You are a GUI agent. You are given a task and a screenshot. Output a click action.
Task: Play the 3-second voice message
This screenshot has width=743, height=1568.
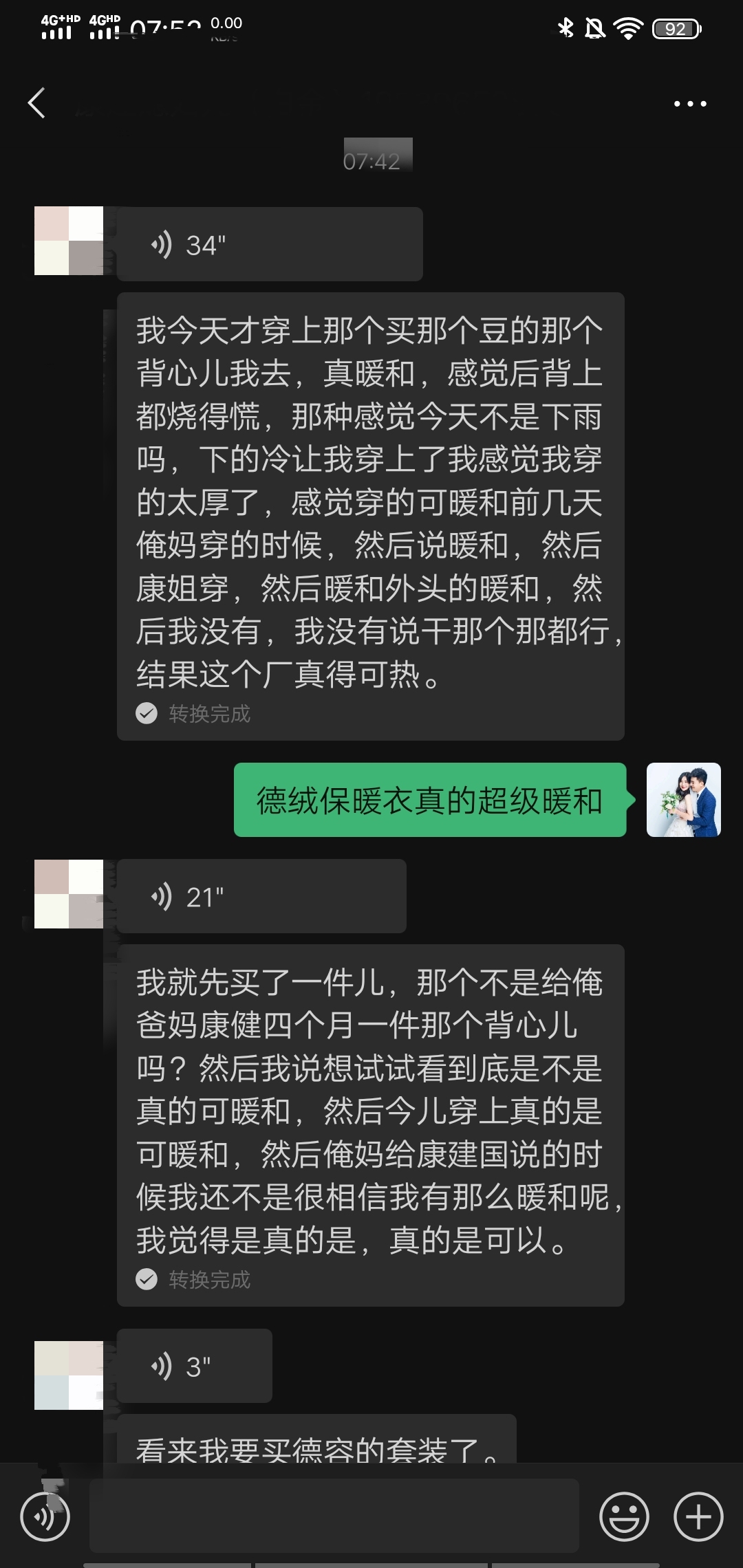[x=194, y=1366]
